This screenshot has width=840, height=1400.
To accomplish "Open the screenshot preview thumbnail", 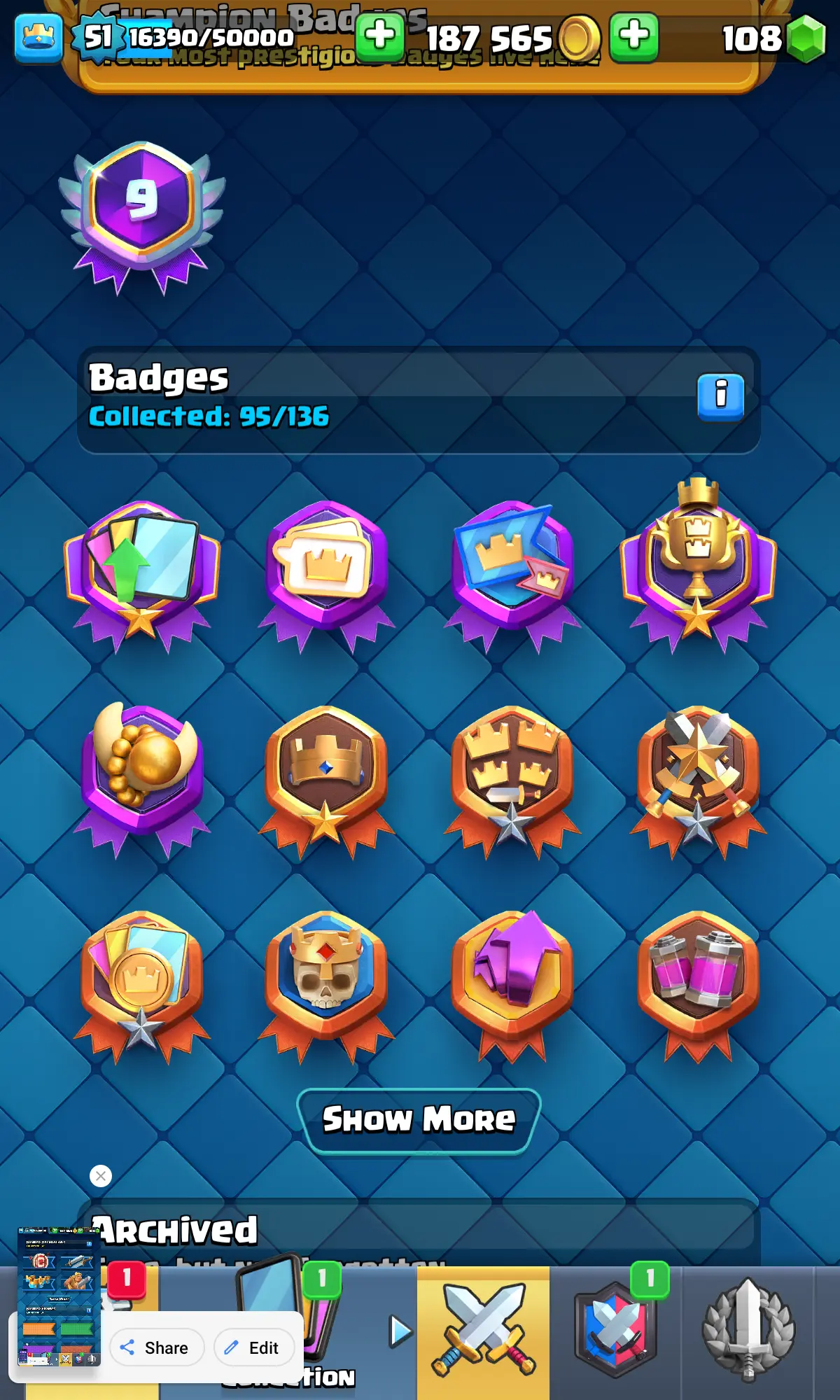I will [59, 1295].
